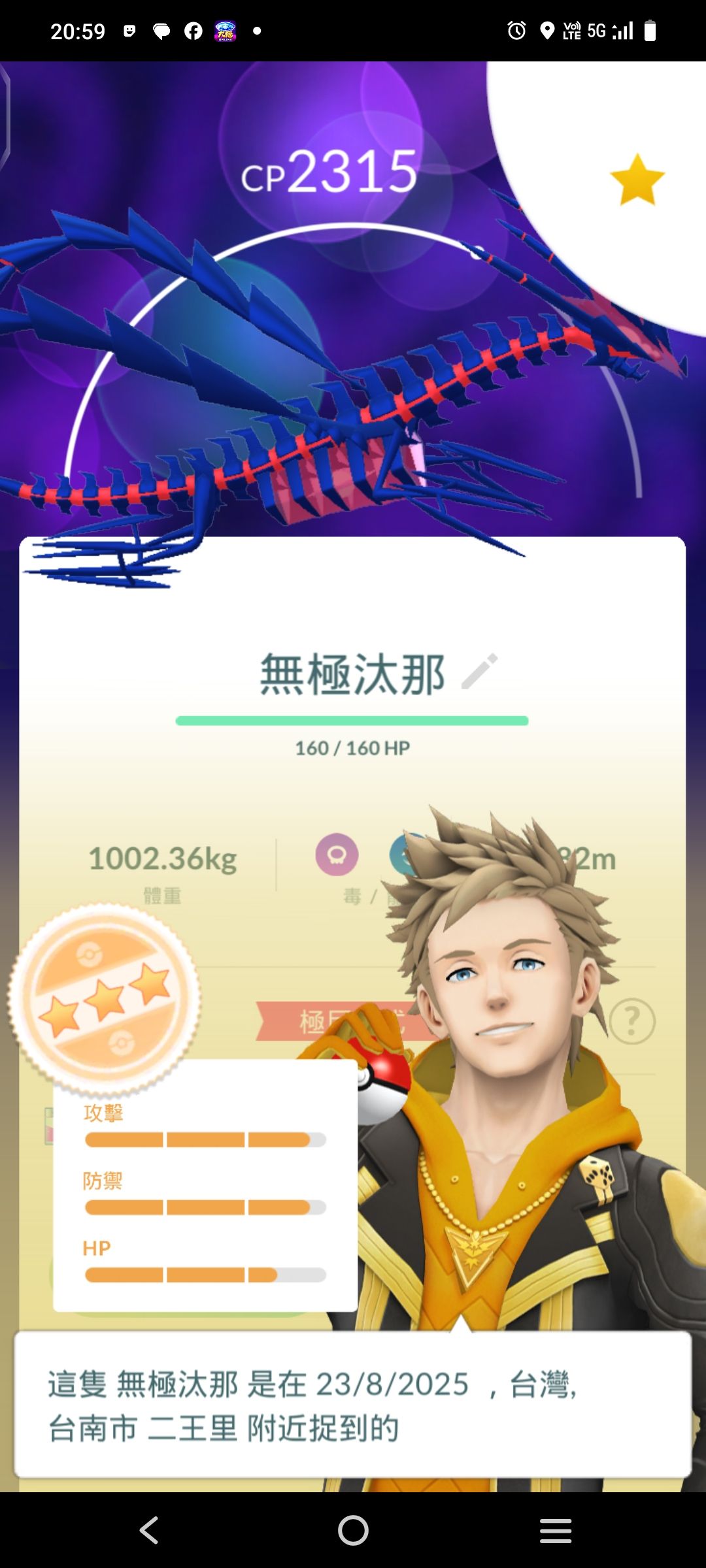
Task: Toggle the favorite star for this Pokémon
Action: click(x=637, y=180)
